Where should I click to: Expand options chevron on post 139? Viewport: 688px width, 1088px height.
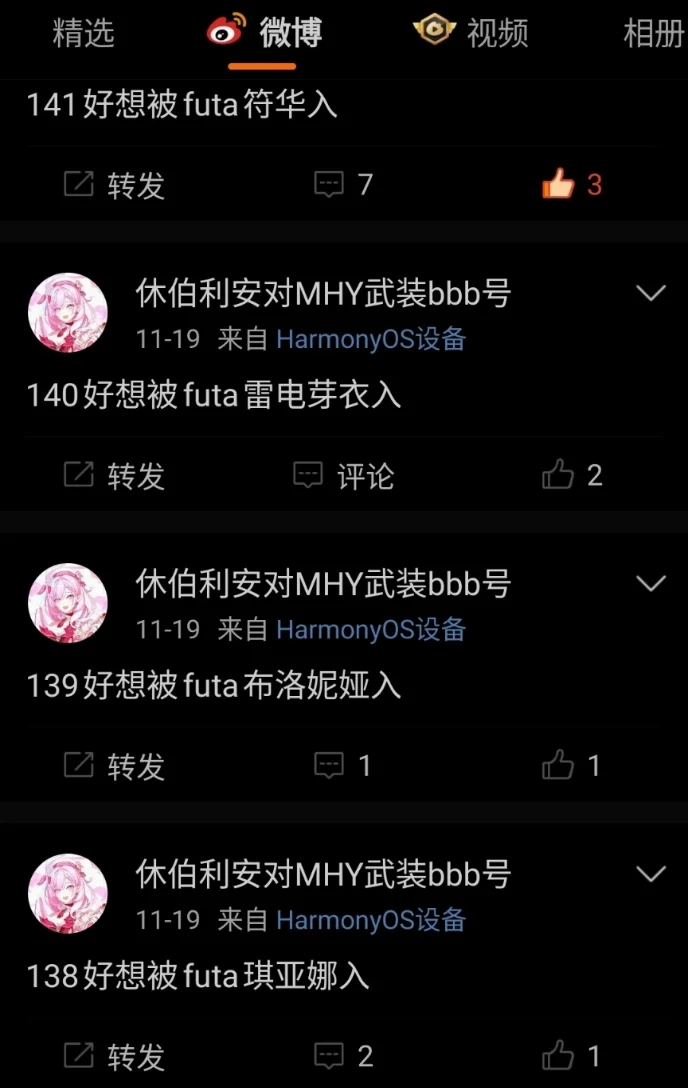(x=651, y=583)
